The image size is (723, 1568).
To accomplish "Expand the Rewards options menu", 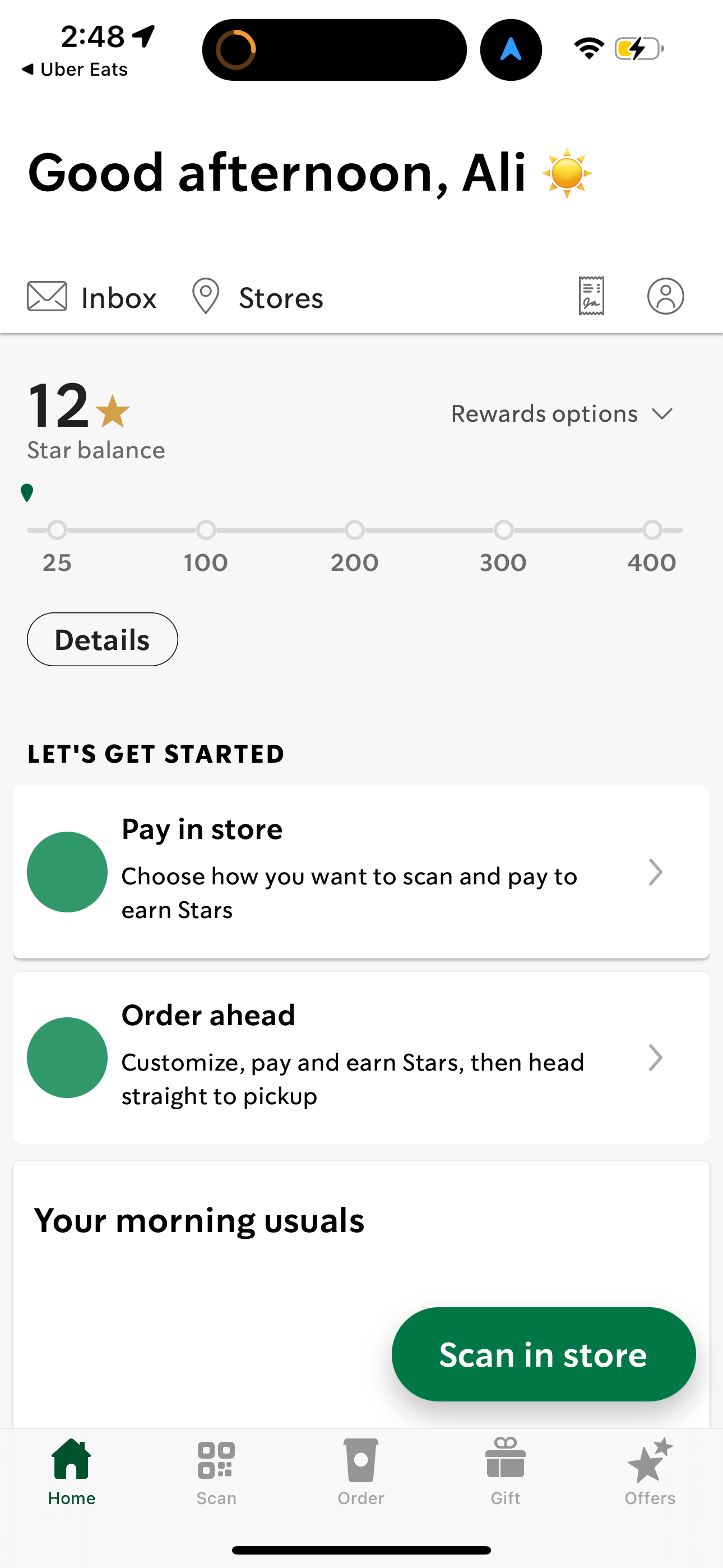I will [x=560, y=413].
